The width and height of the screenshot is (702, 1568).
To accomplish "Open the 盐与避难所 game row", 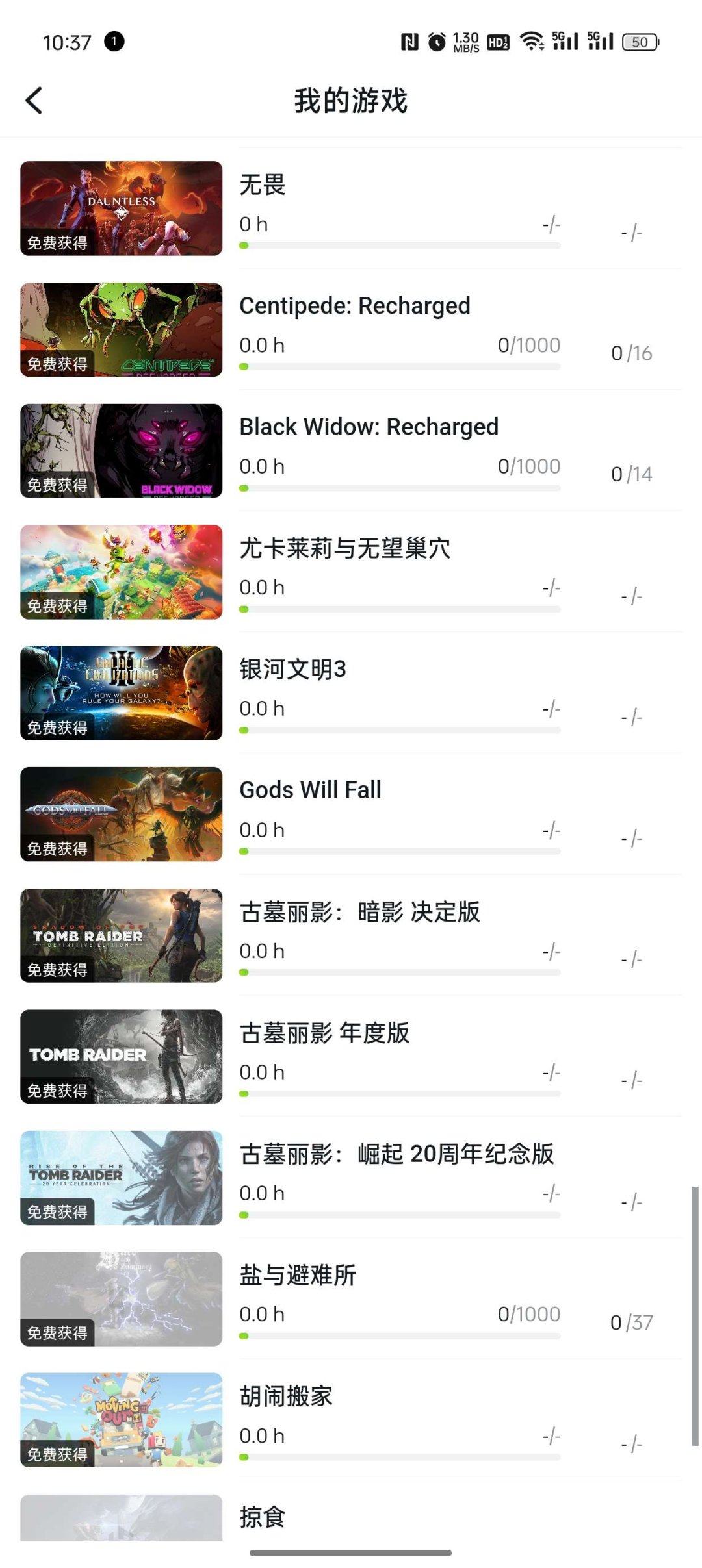I will pos(351,1298).
